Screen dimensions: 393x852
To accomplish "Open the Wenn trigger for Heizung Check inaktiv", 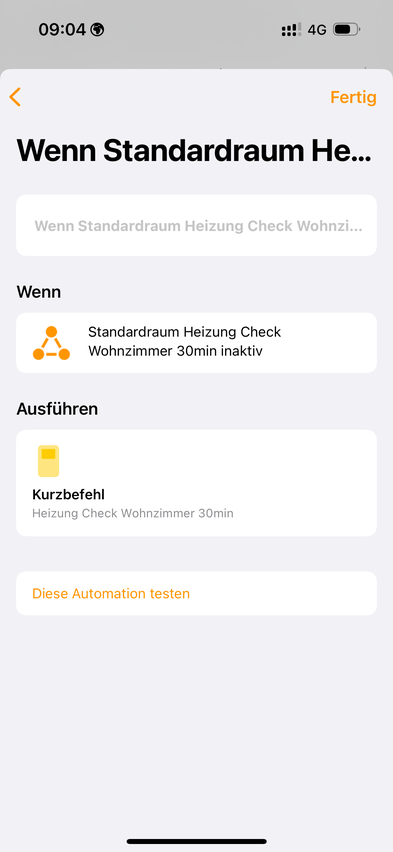I will pos(196,343).
